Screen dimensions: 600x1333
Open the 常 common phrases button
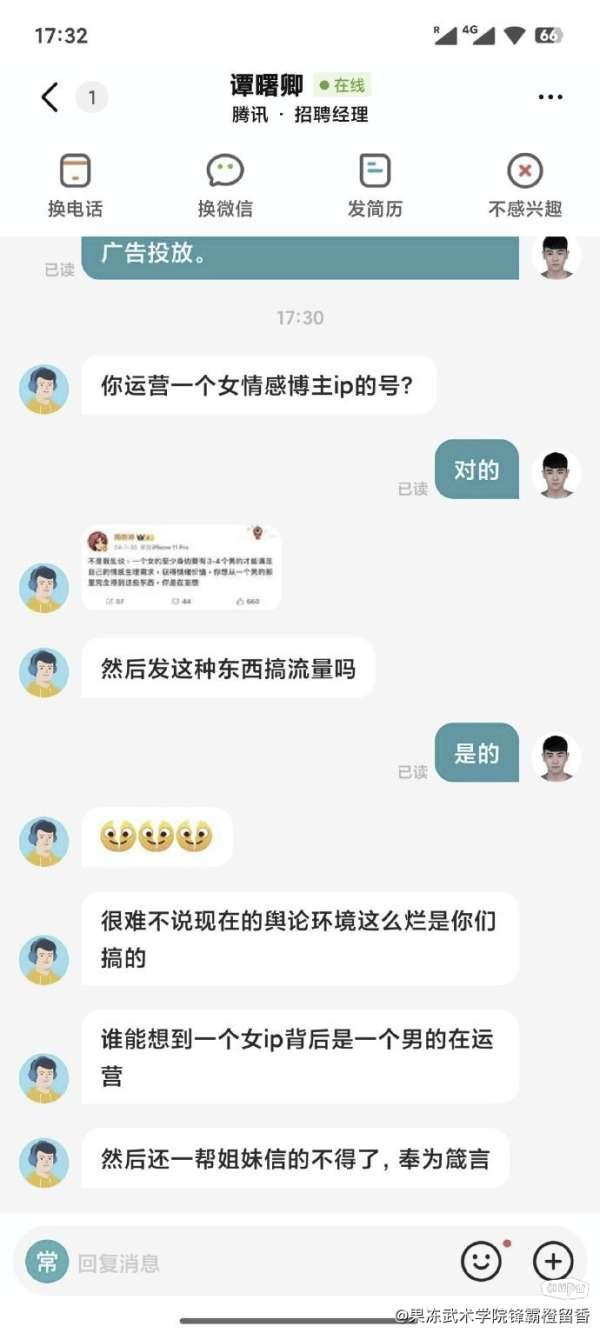tap(47, 1262)
